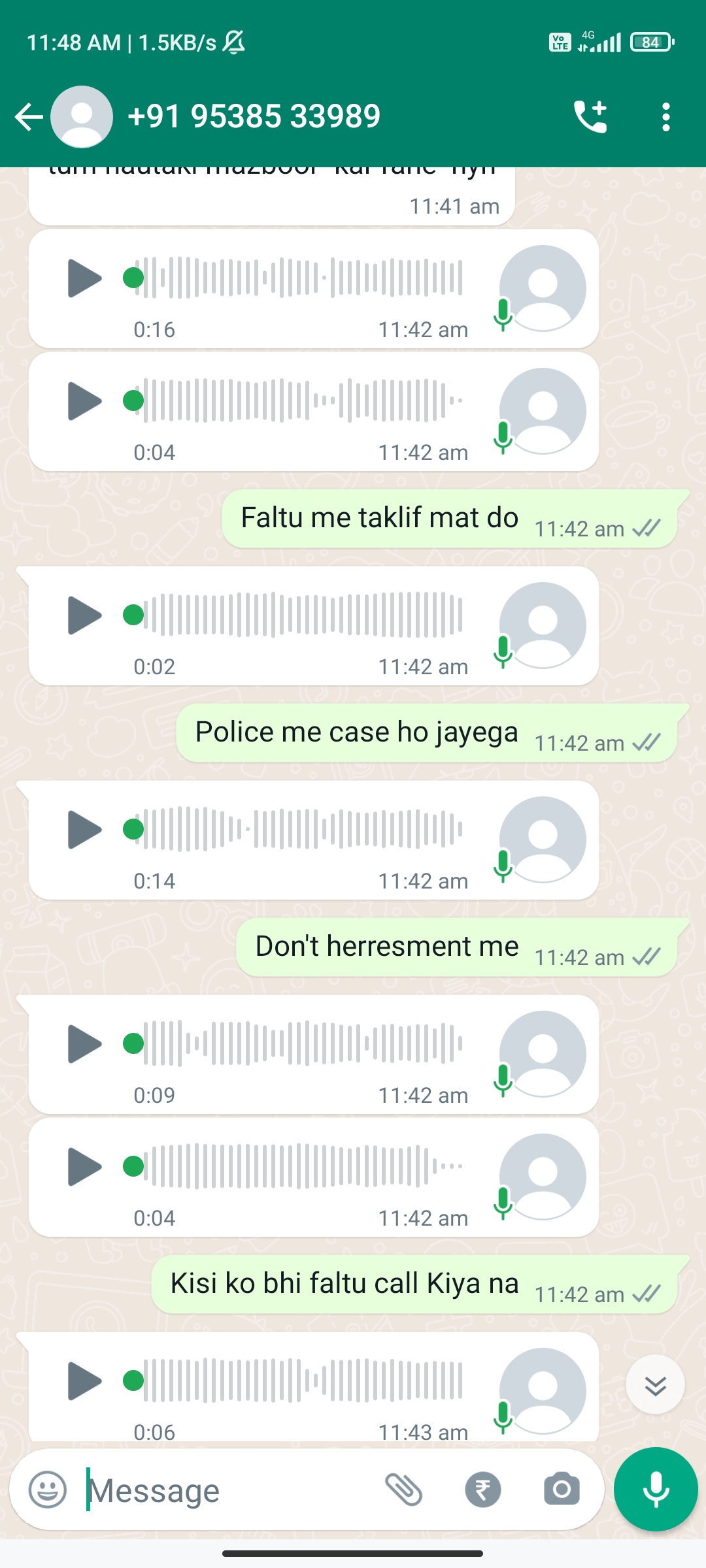Tap the microphone to record voice

pyautogui.click(x=656, y=1489)
